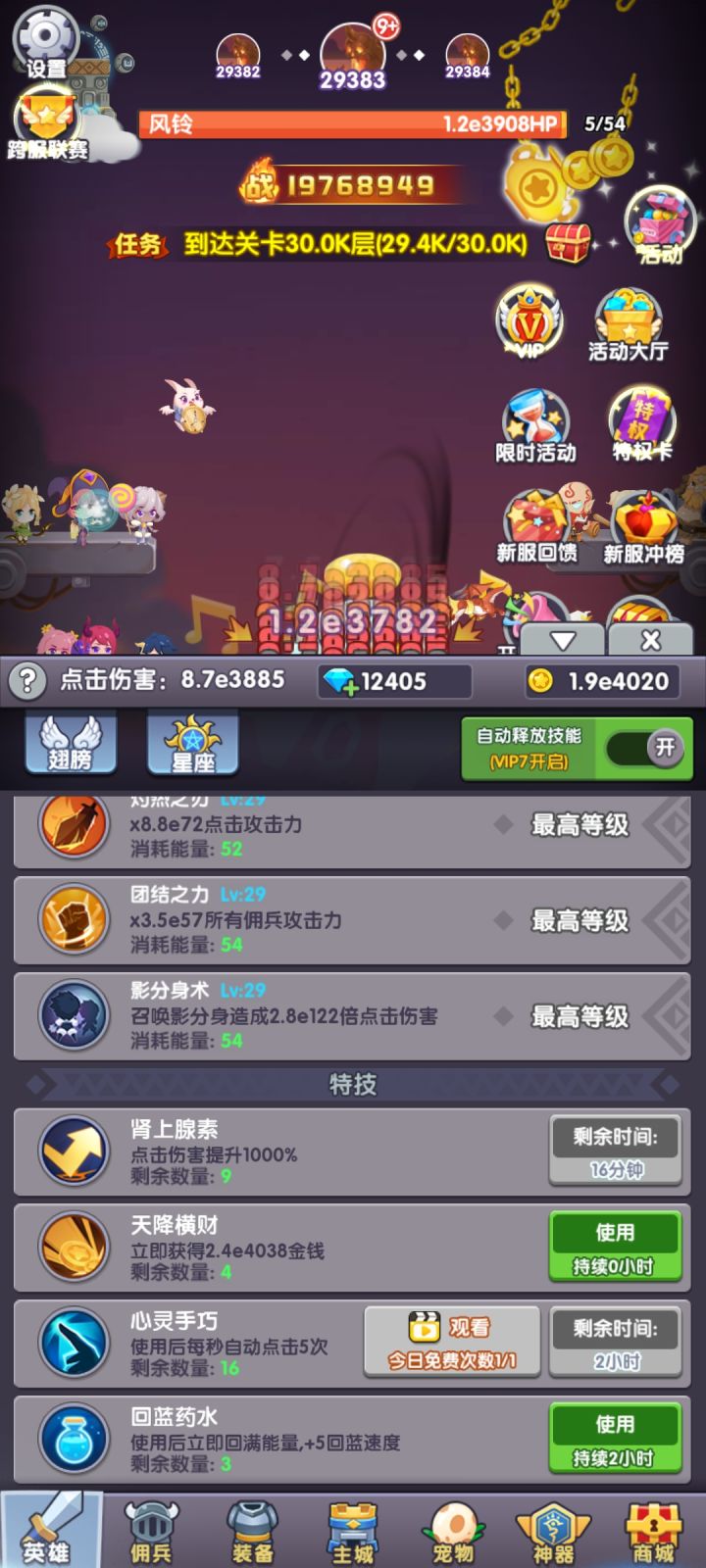Collapse the panel with the down arrow

pos(562,639)
